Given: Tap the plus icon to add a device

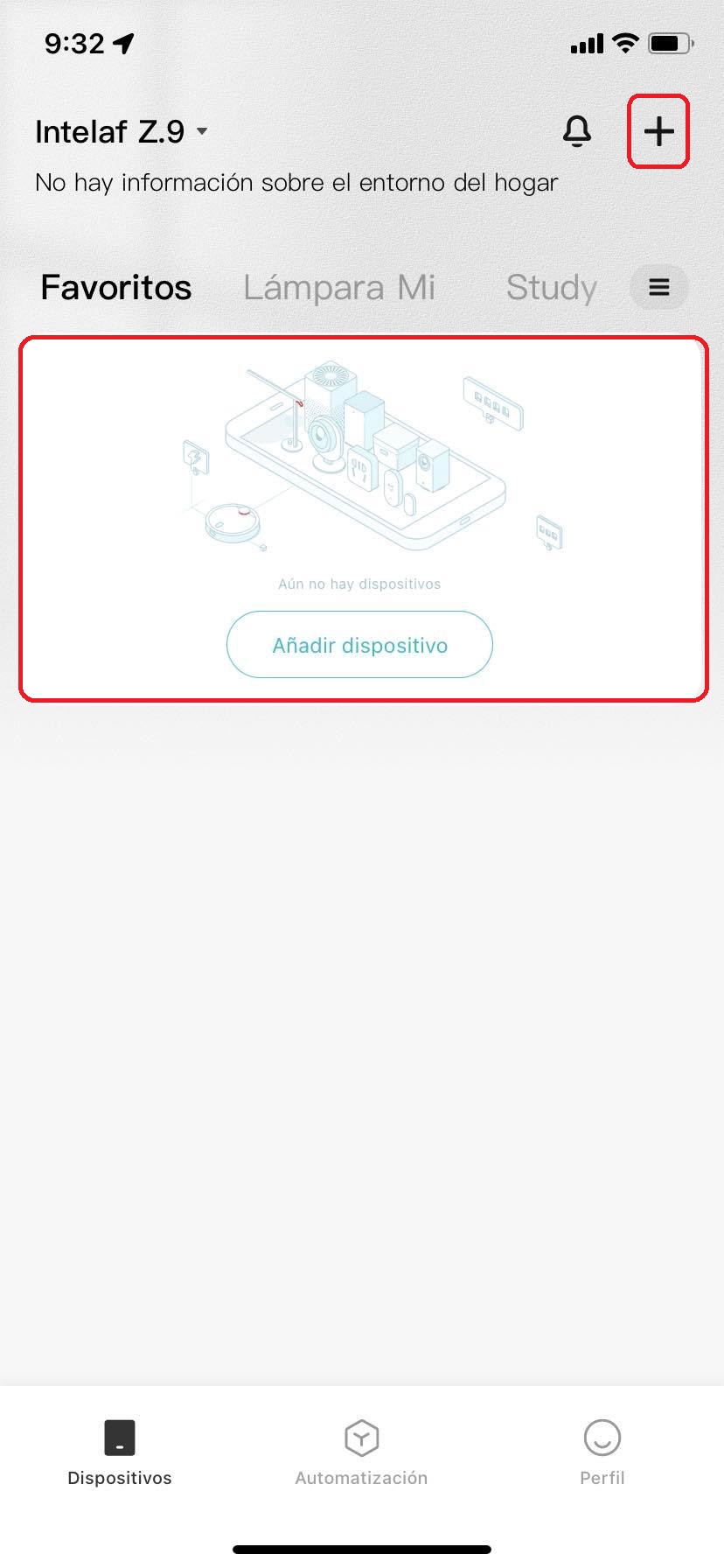Looking at the screenshot, I should (658, 131).
